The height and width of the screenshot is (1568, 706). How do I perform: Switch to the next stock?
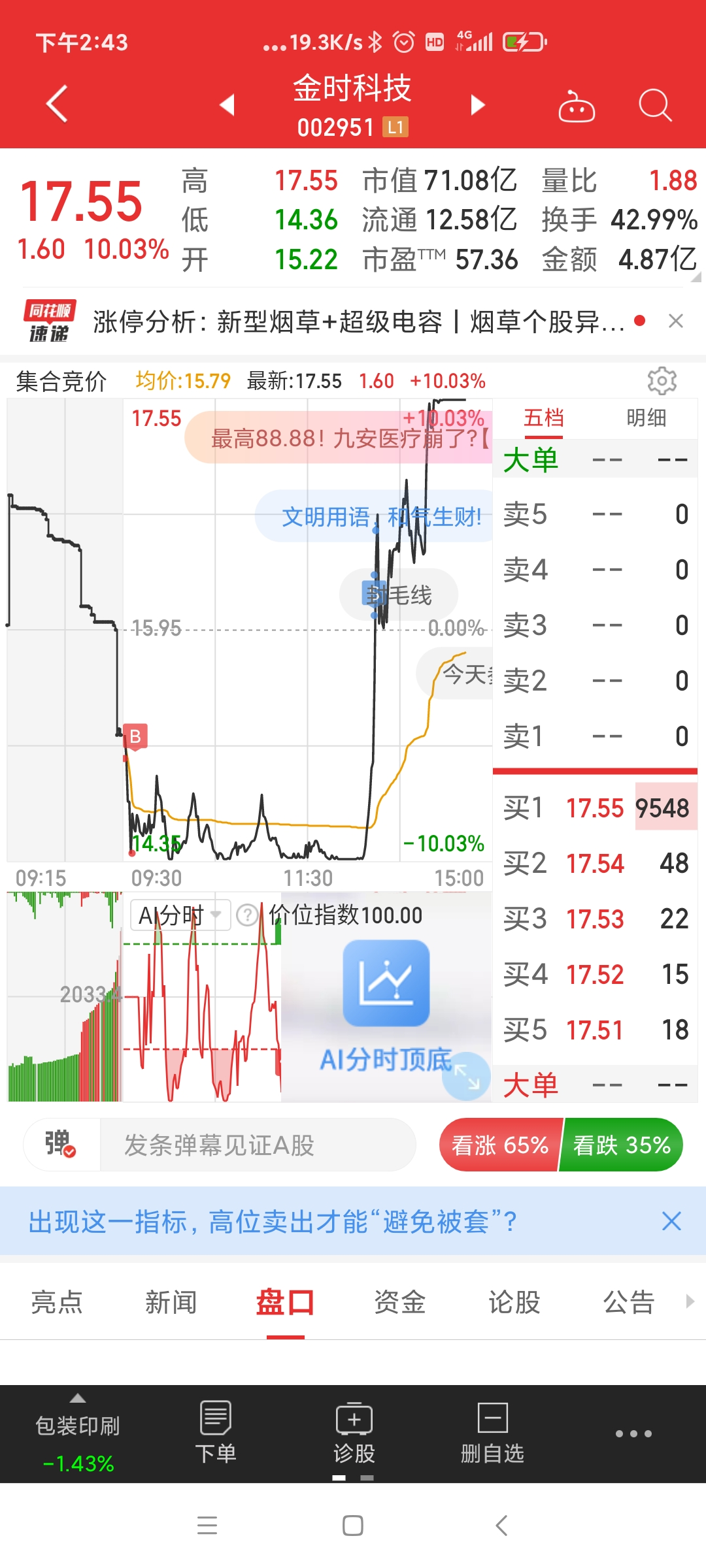(x=478, y=105)
